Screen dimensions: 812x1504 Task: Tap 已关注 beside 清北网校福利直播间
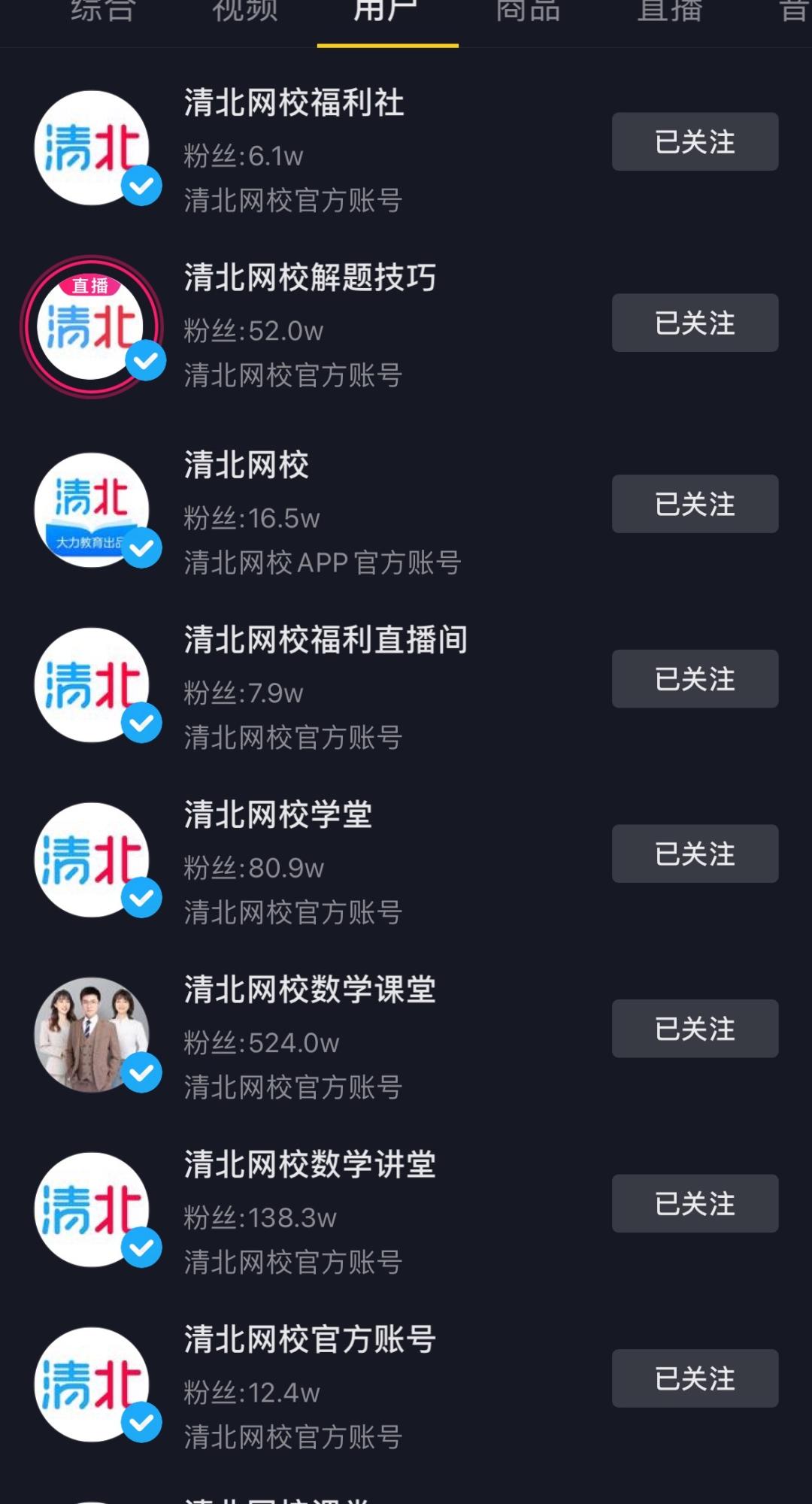(x=695, y=679)
